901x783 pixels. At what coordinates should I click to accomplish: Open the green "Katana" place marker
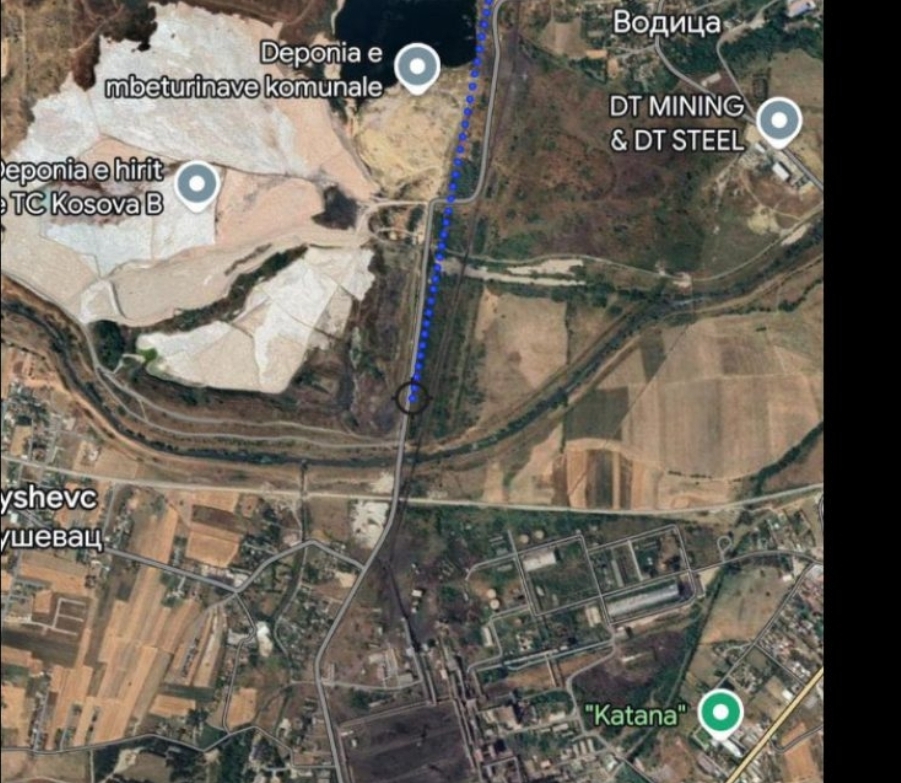[719, 713]
